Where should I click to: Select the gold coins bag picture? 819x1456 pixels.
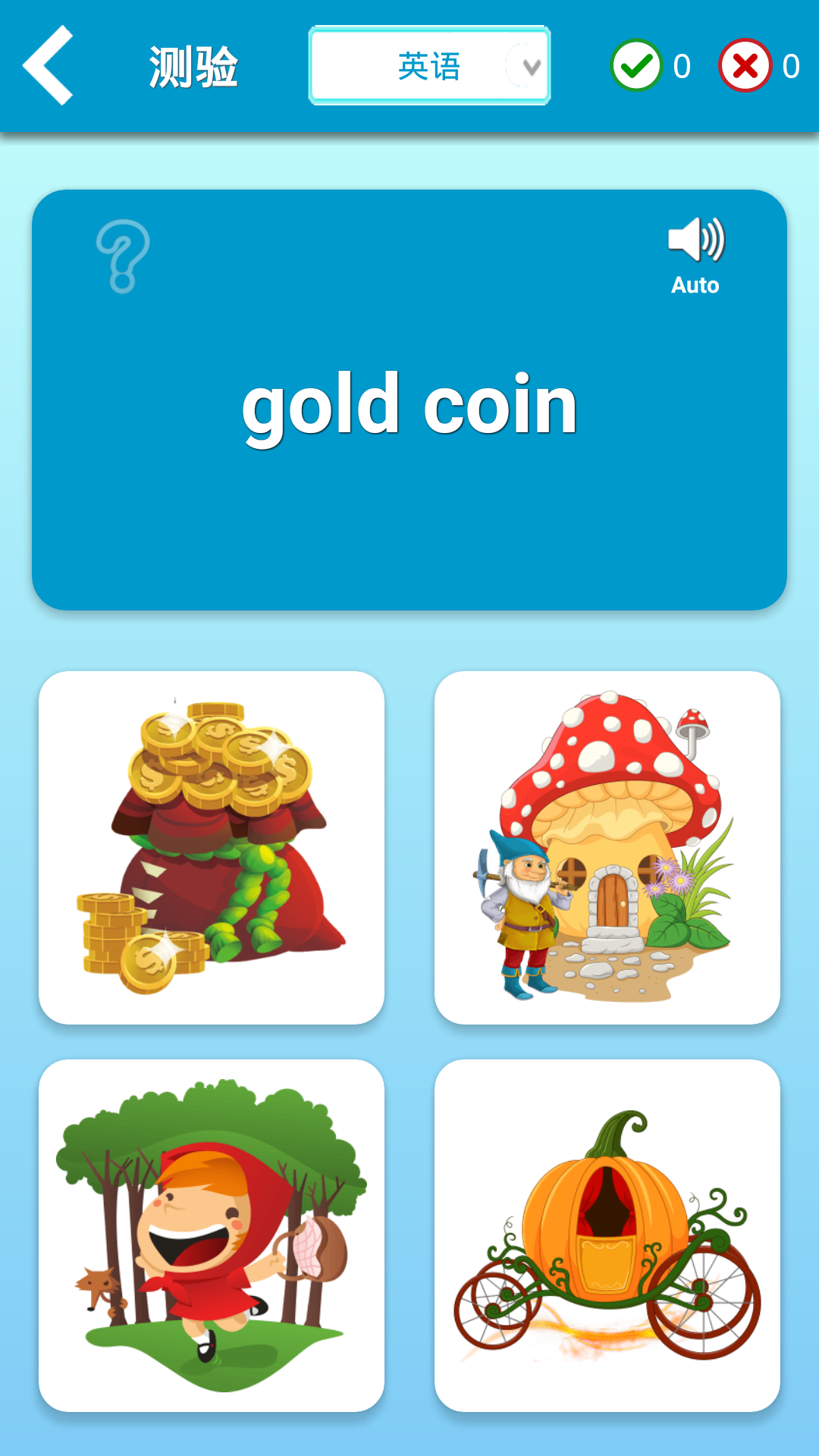212,847
